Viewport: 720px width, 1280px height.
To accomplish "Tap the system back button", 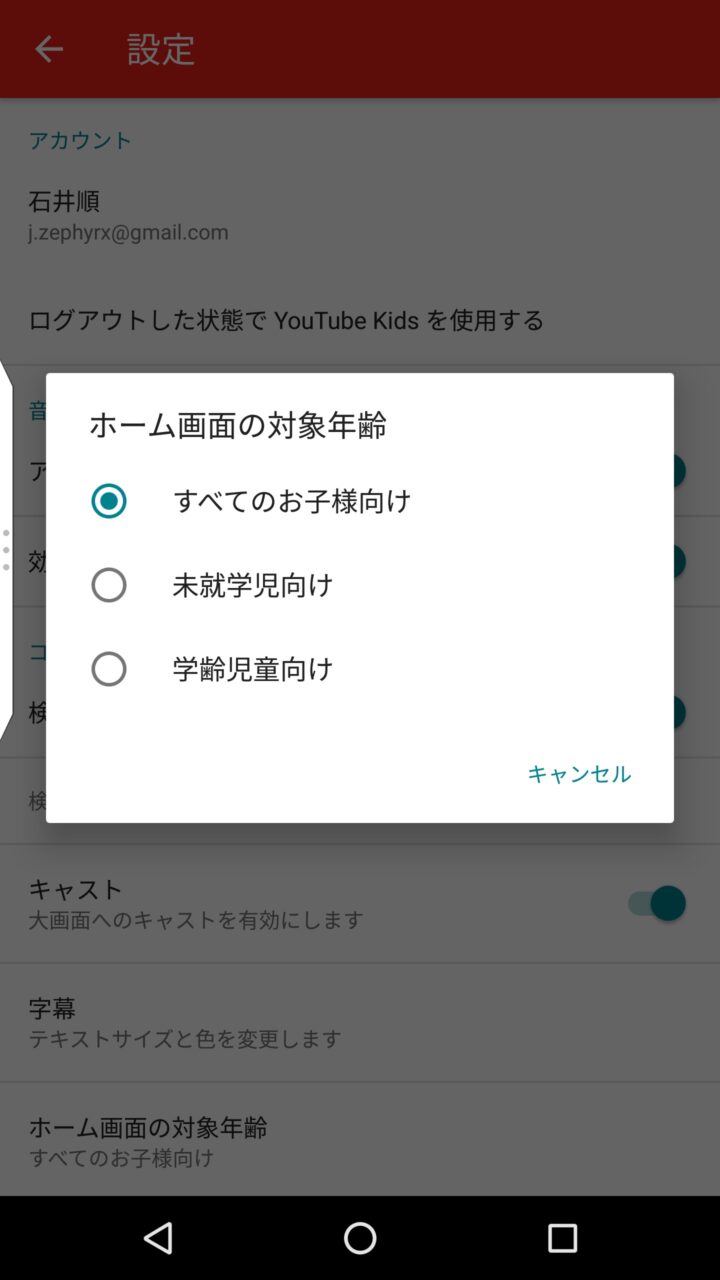I will point(158,1238).
